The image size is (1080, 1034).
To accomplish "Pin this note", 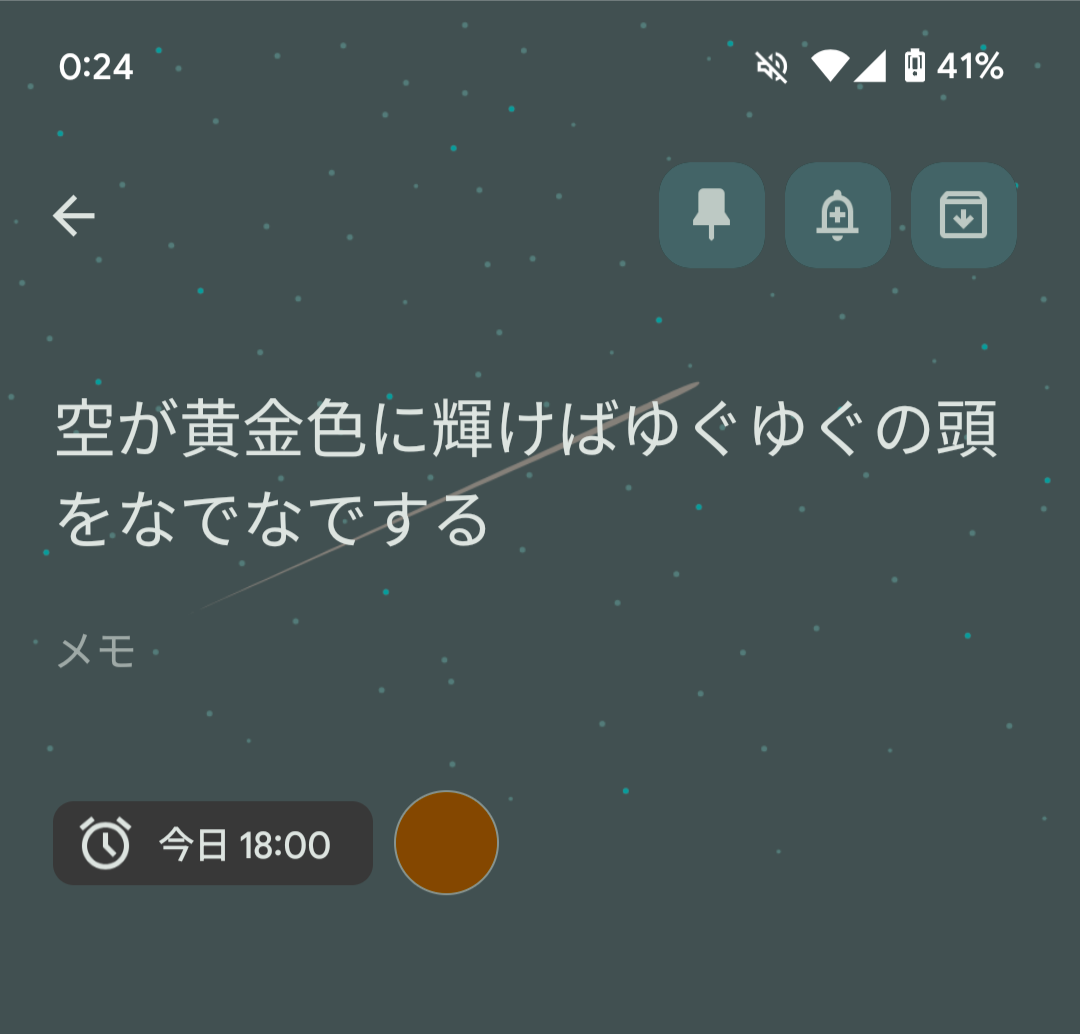I will click(711, 215).
